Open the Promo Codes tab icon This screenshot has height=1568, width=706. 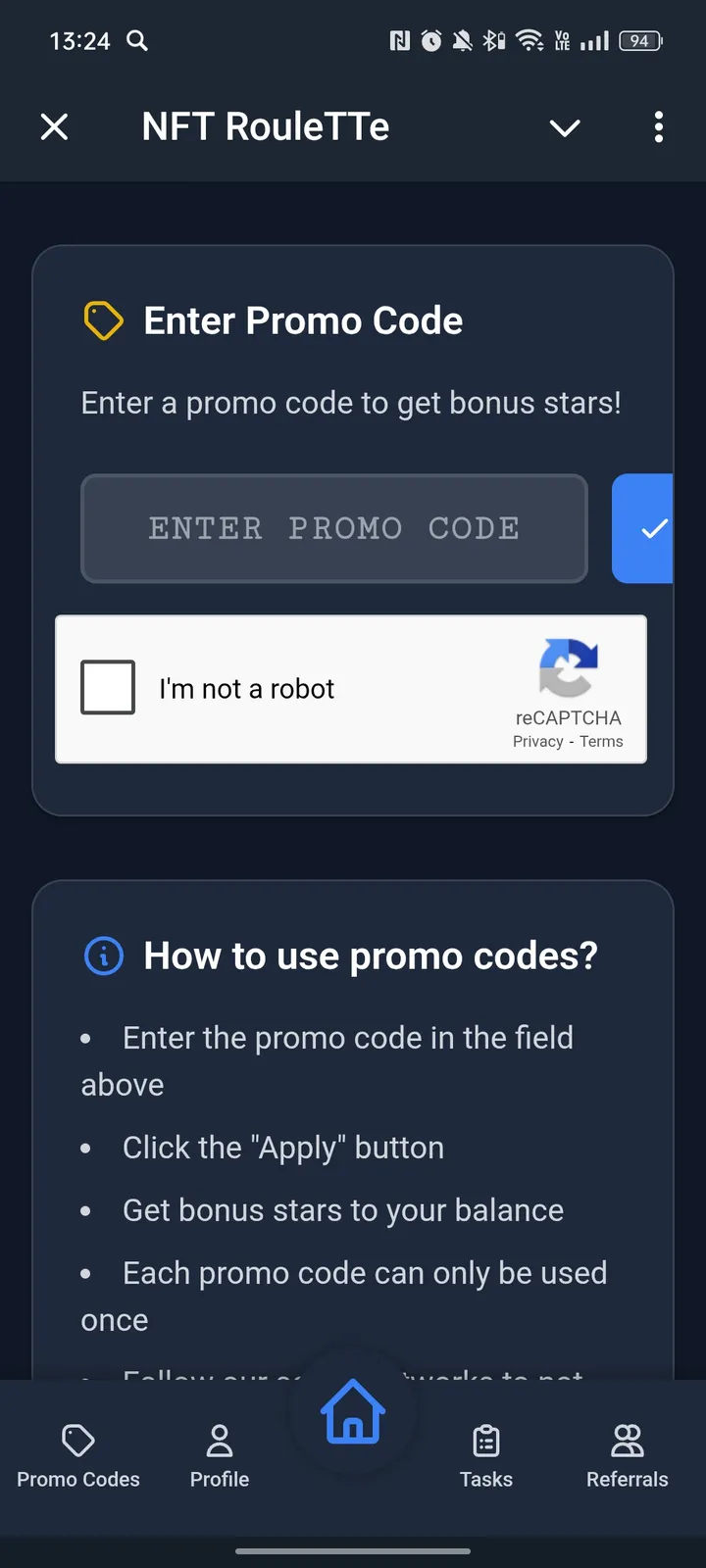78,1440
